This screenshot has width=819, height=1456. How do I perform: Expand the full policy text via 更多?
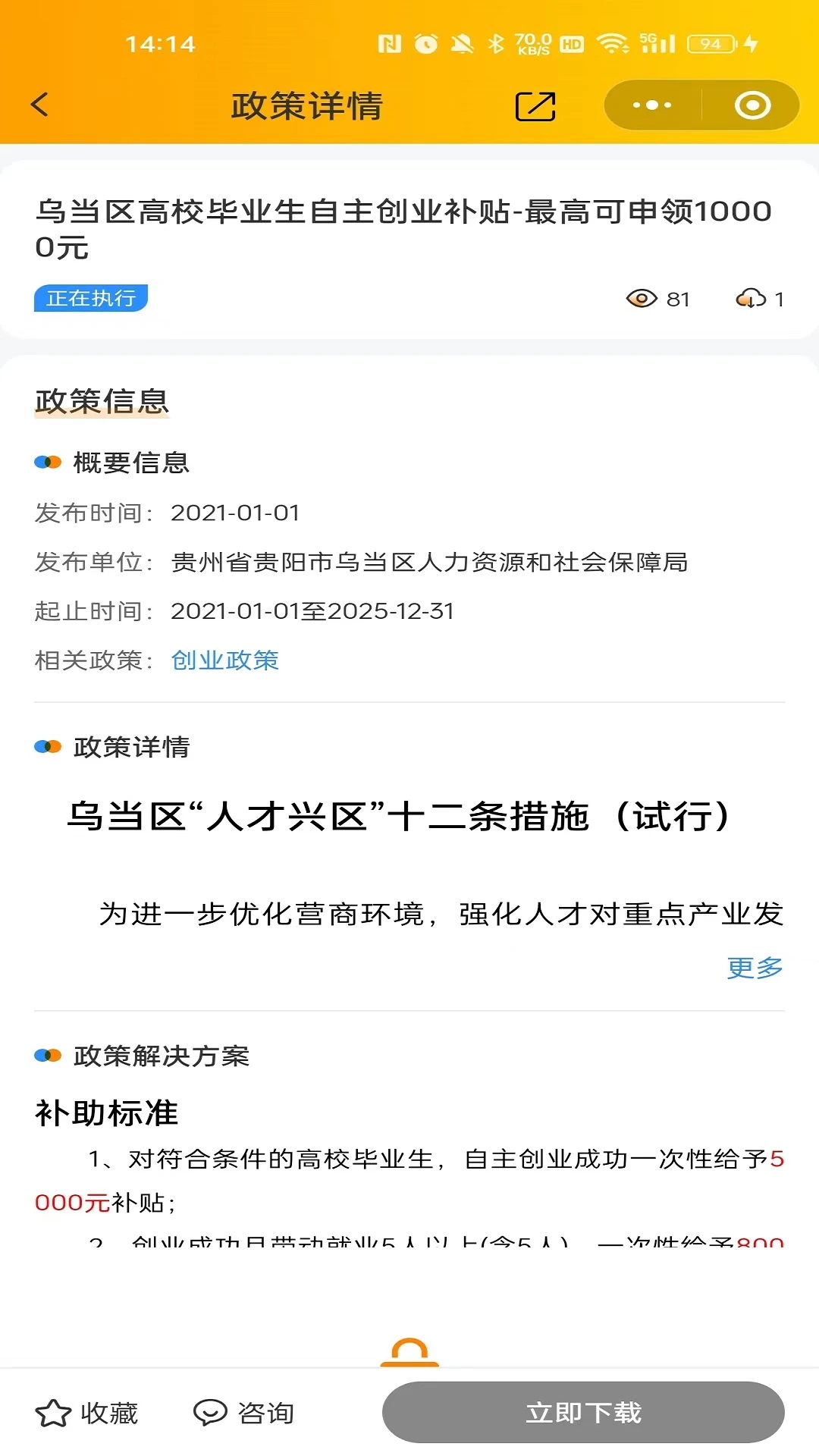(x=755, y=968)
